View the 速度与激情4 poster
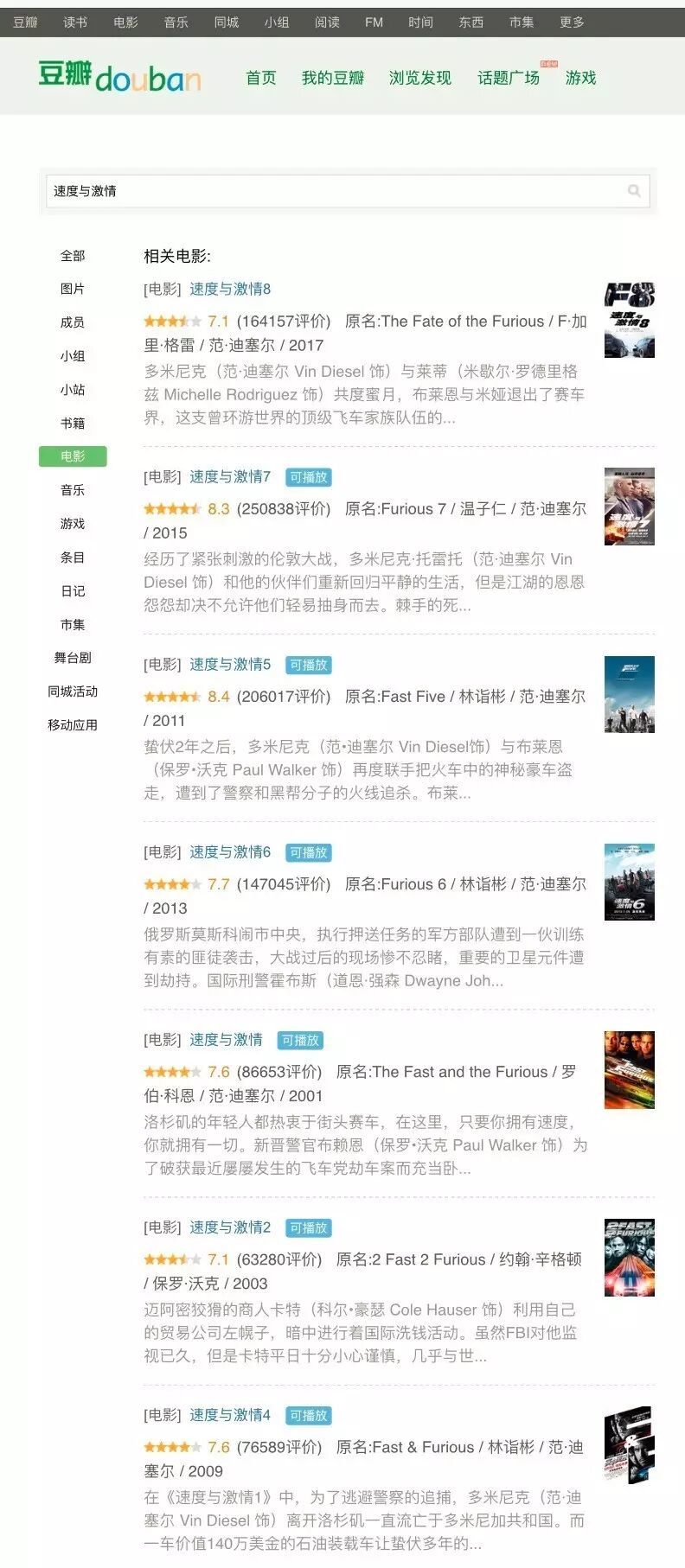 pos(629,1445)
